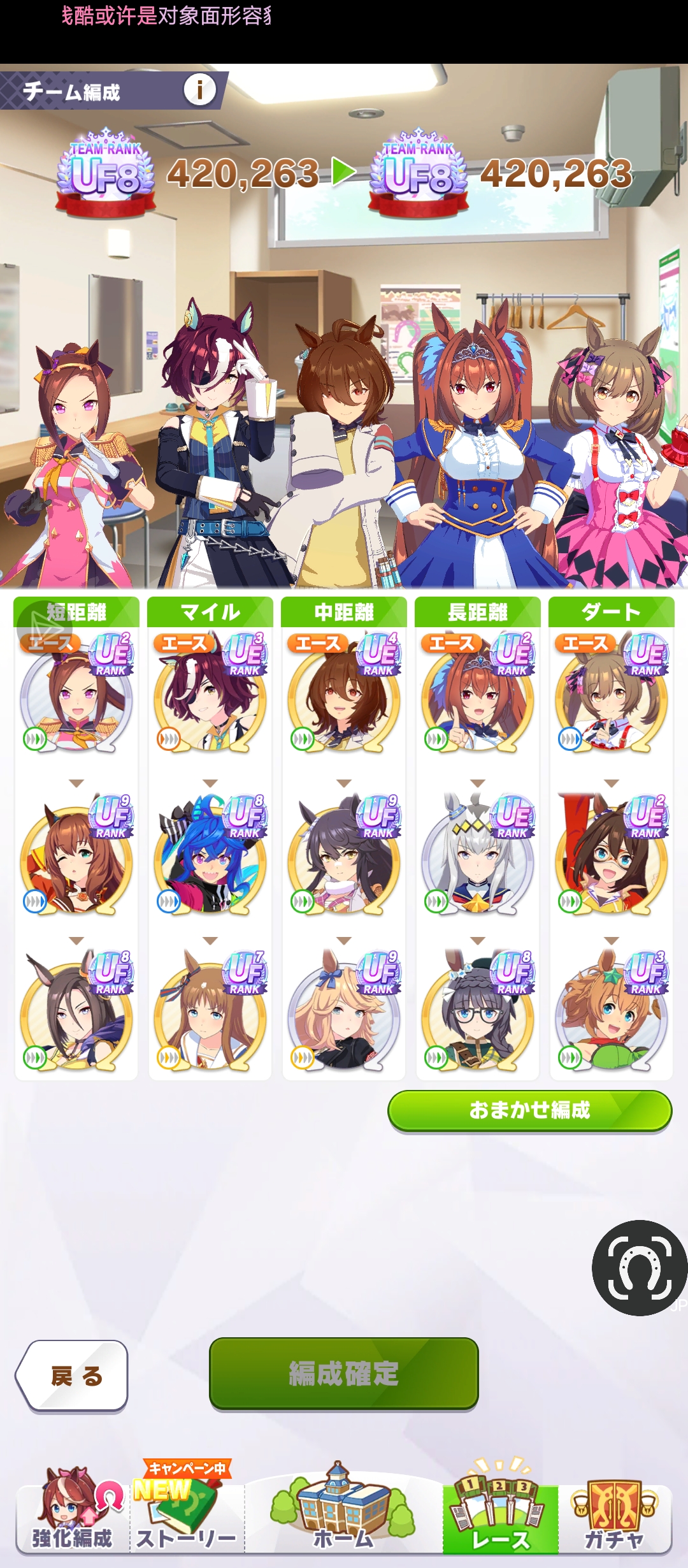Open the team formation info icon
Viewport: 688px width, 1568px height.
click(199, 90)
